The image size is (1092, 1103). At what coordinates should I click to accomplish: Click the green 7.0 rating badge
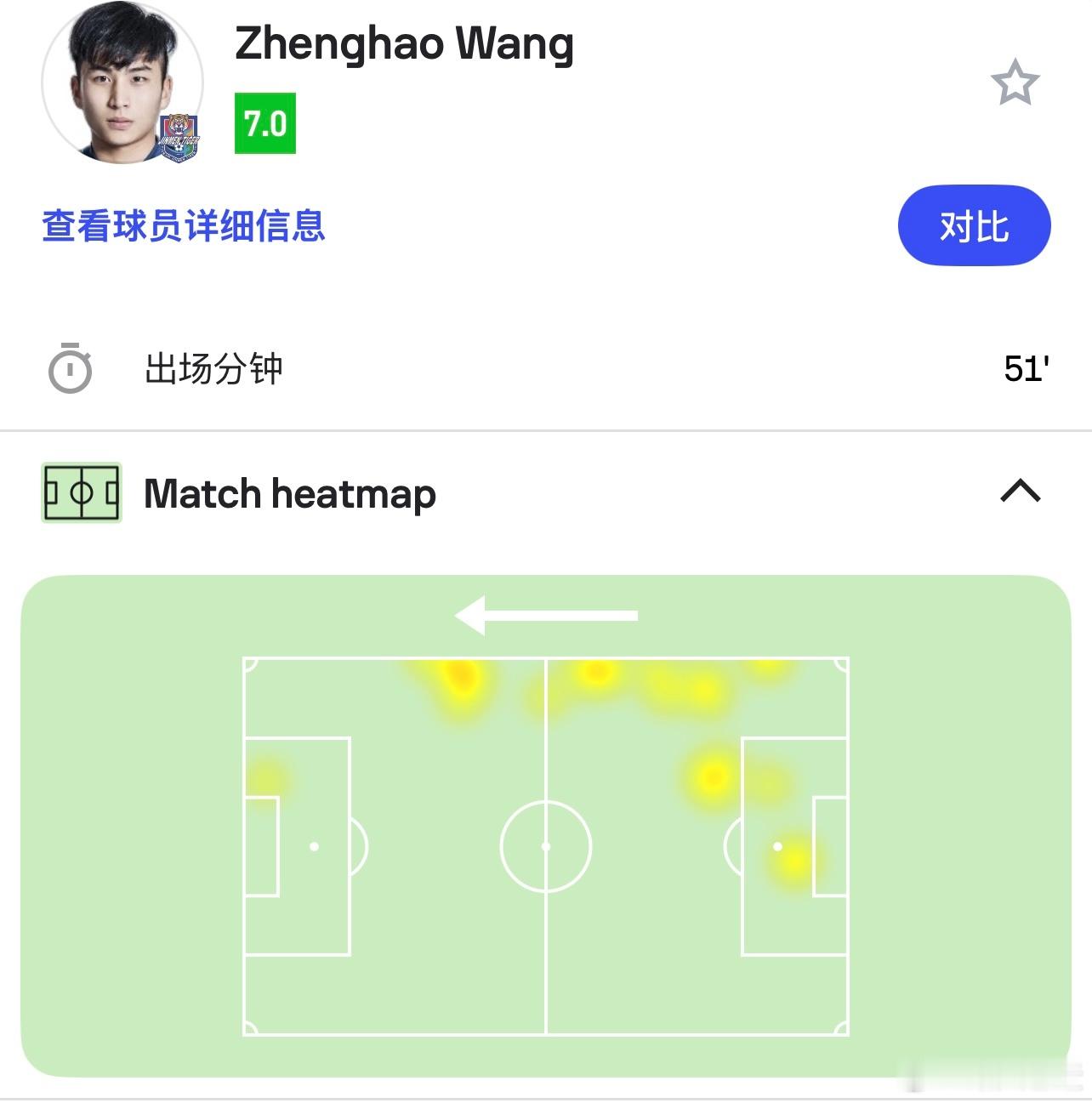click(x=264, y=123)
